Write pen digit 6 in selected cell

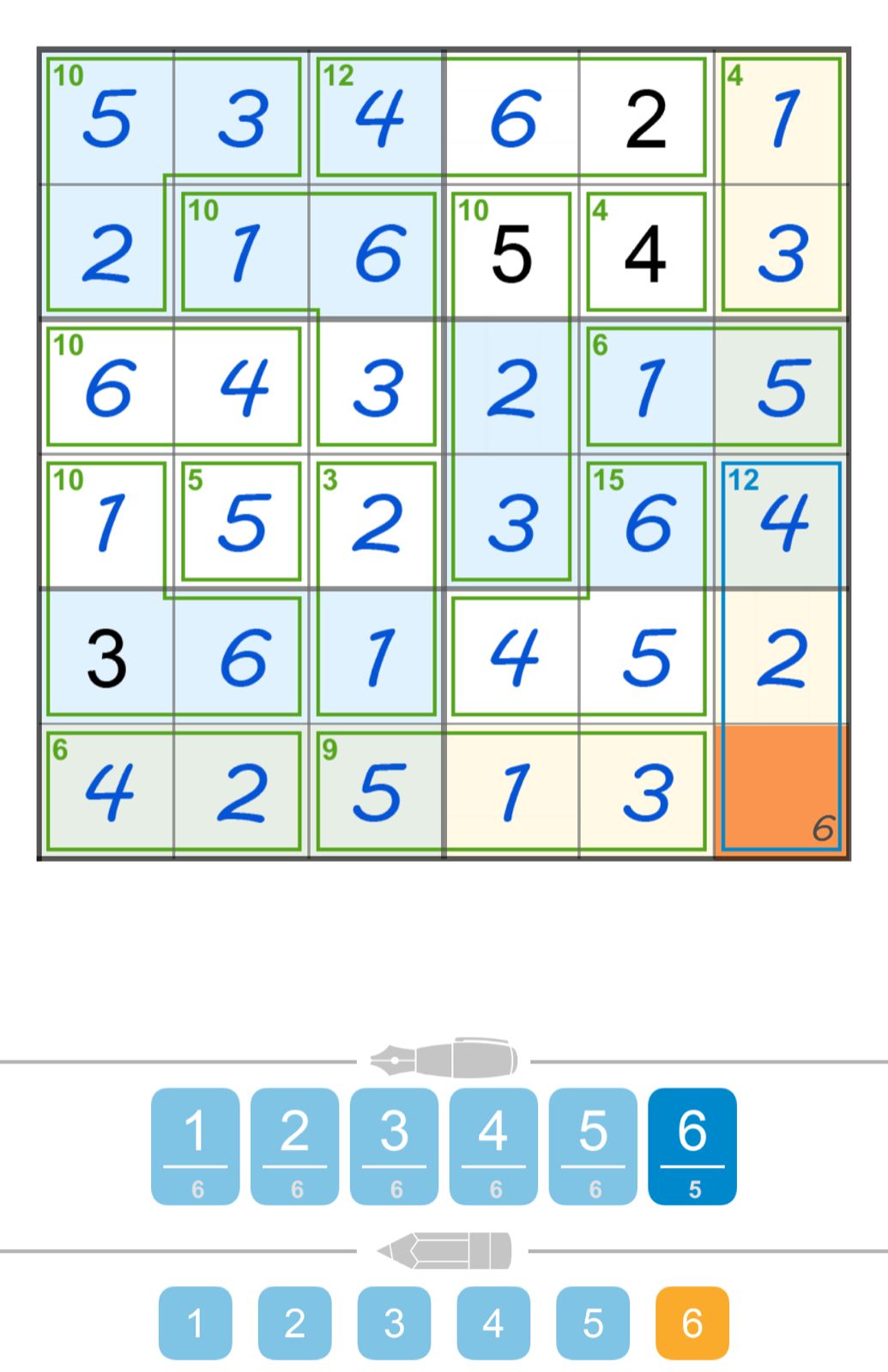pyautogui.click(x=692, y=1146)
